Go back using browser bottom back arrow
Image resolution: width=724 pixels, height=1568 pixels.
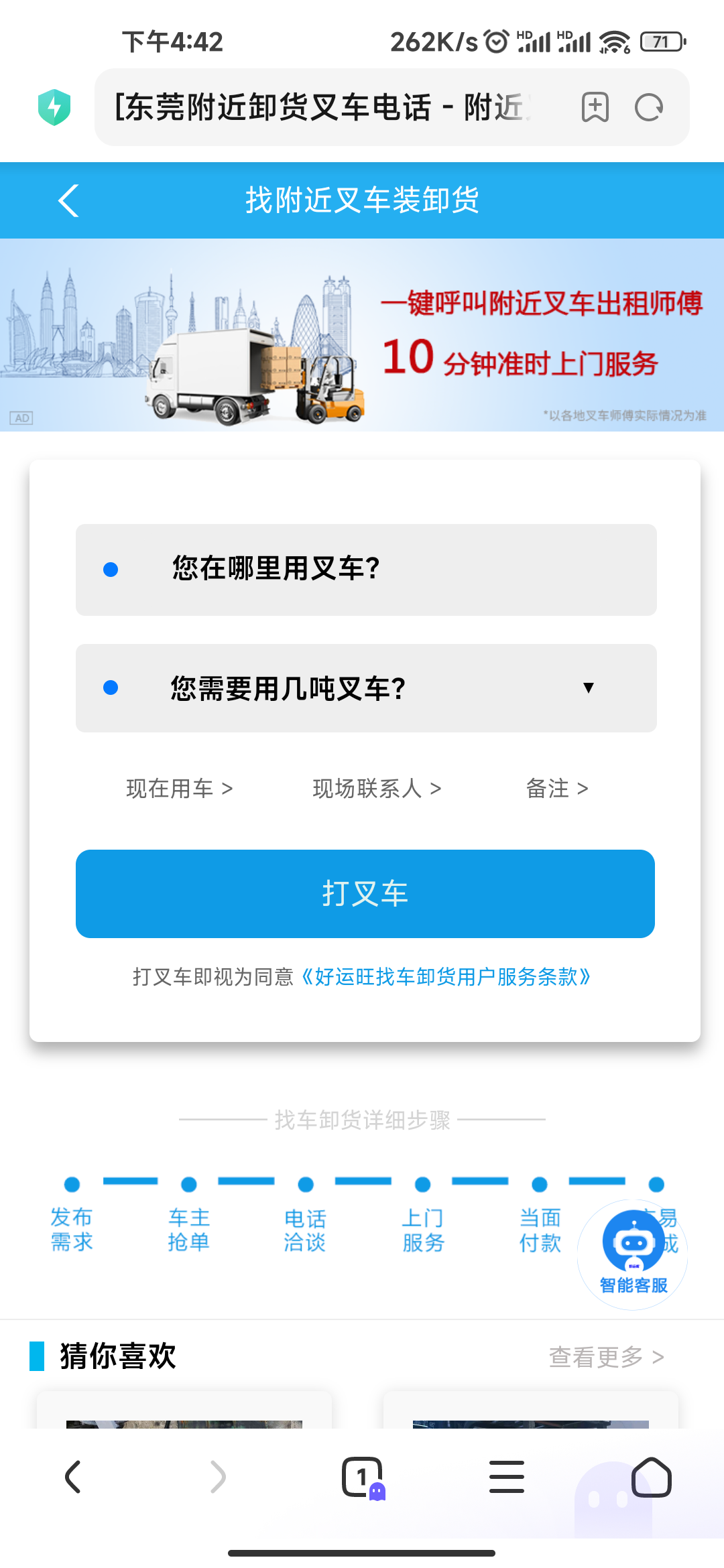click(72, 1477)
